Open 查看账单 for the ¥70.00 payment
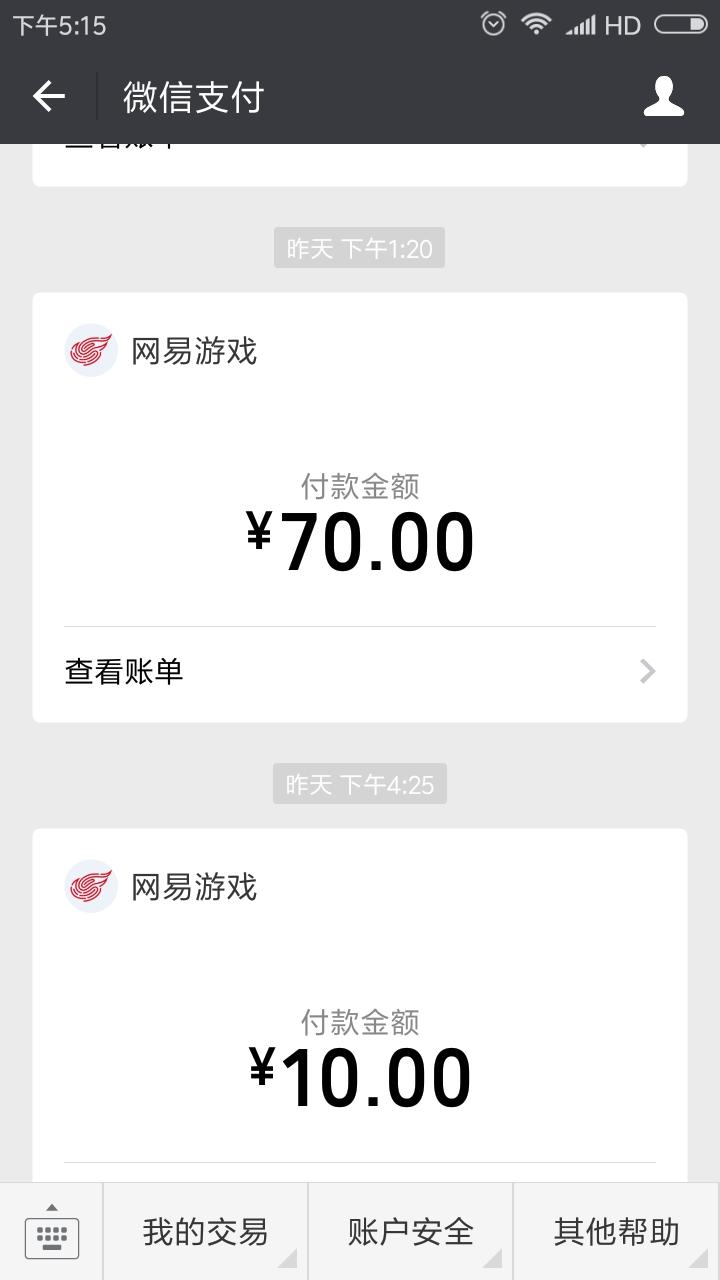Screen dimensions: 720x1280 [360, 672]
